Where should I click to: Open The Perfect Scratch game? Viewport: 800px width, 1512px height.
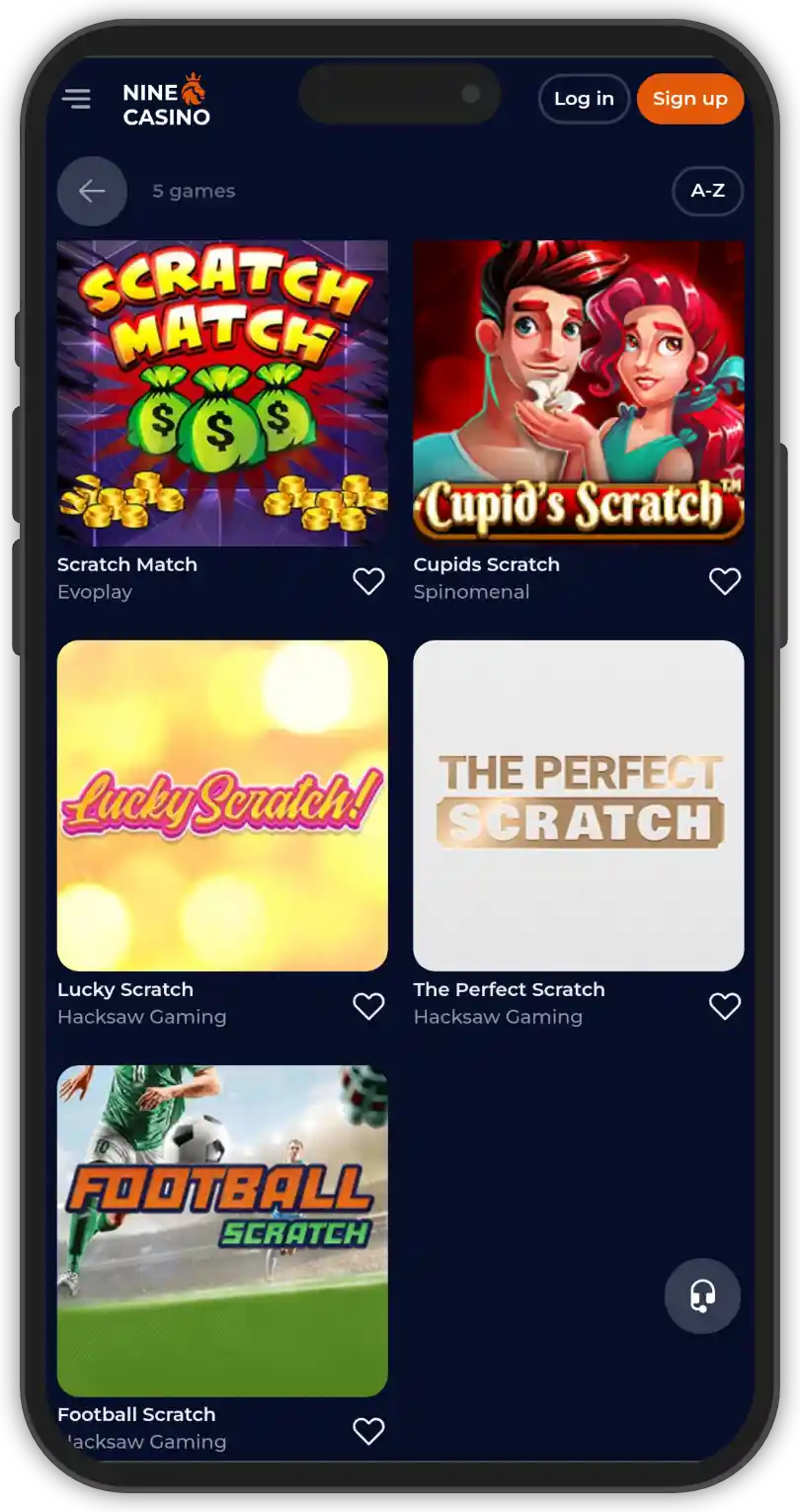tap(578, 805)
